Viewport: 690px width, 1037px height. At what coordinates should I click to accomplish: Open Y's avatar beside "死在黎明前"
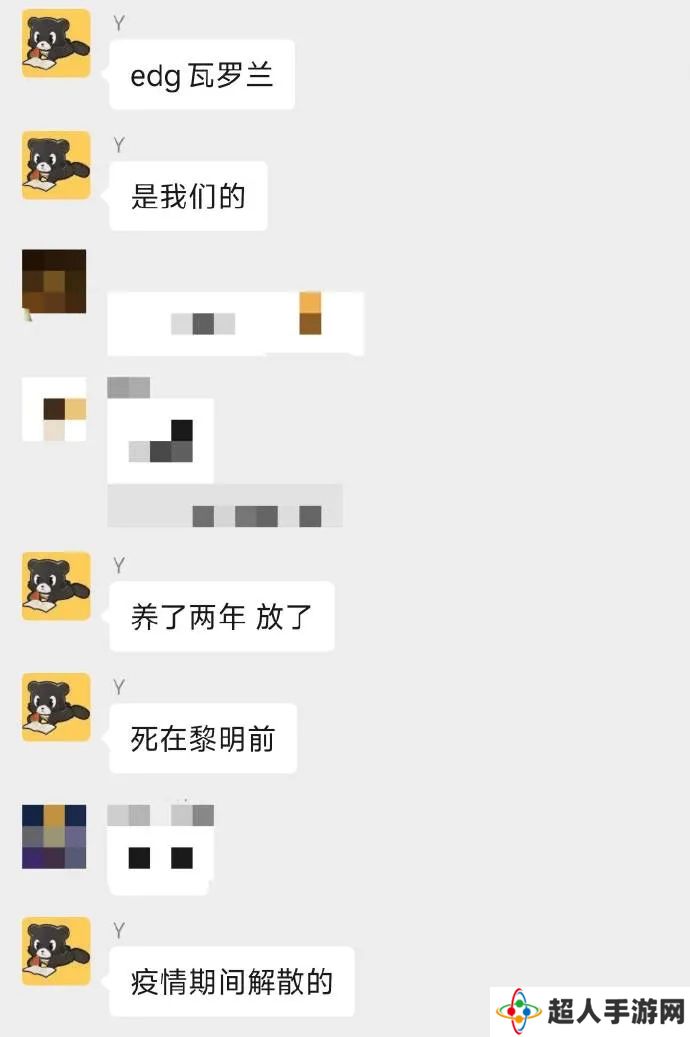tap(56, 707)
